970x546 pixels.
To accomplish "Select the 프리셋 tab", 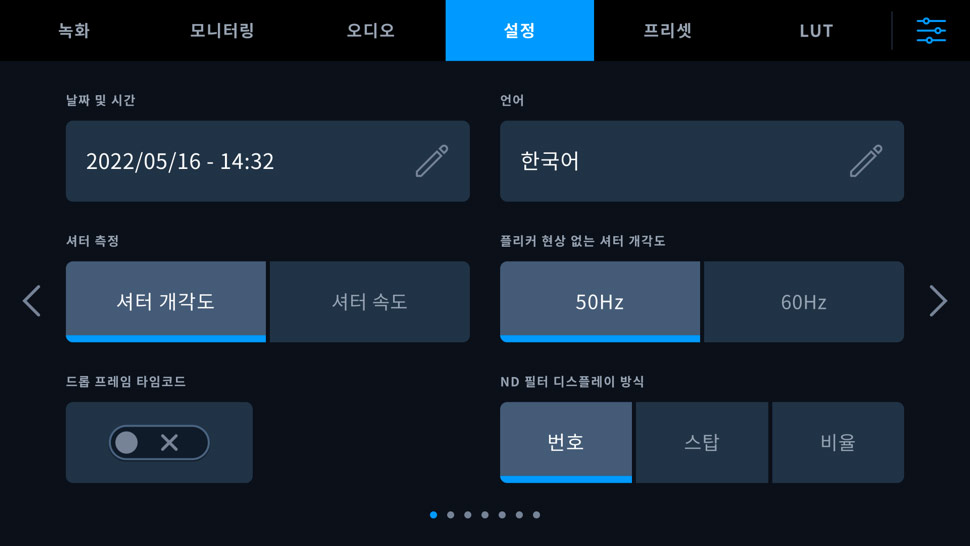I will click(x=668, y=30).
